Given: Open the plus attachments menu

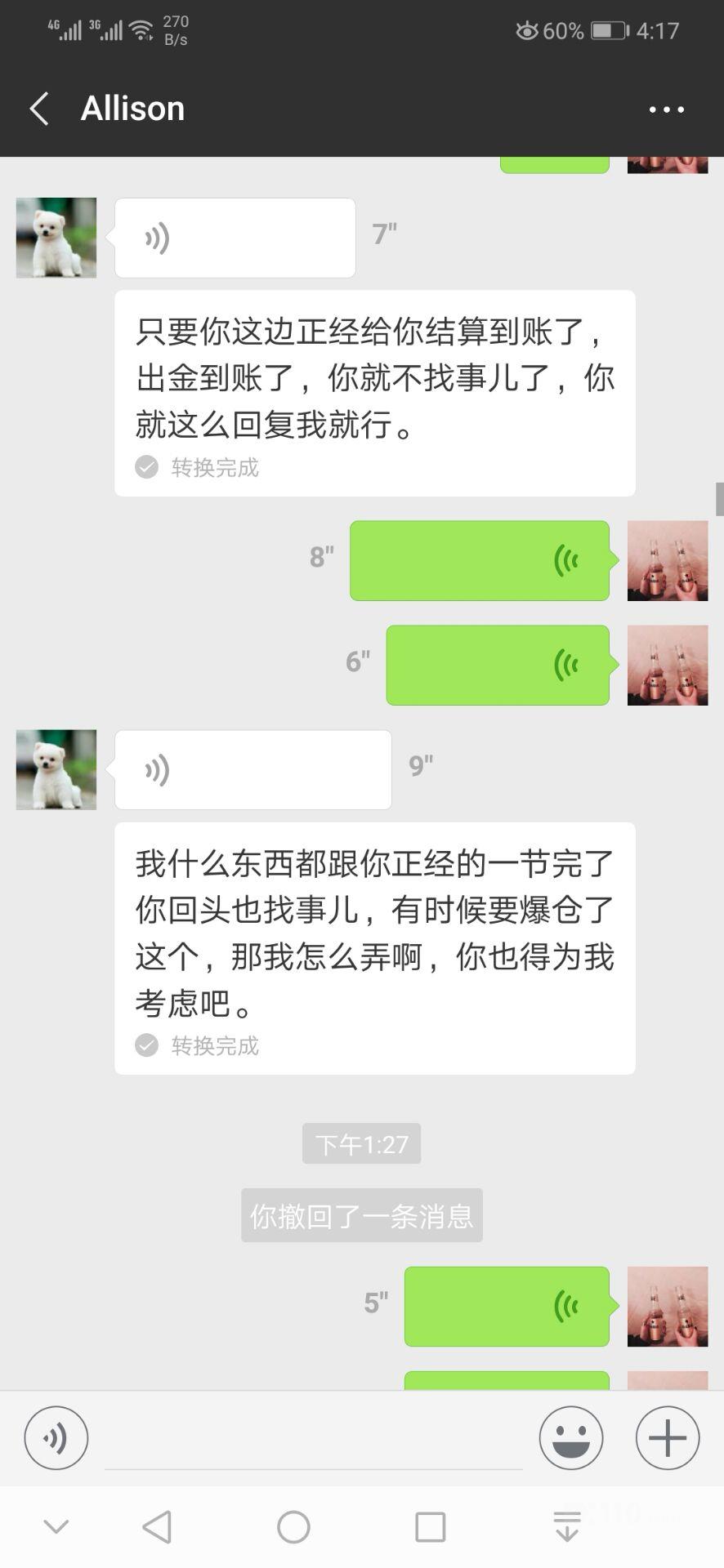Looking at the screenshot, I should click(668, 1438).
